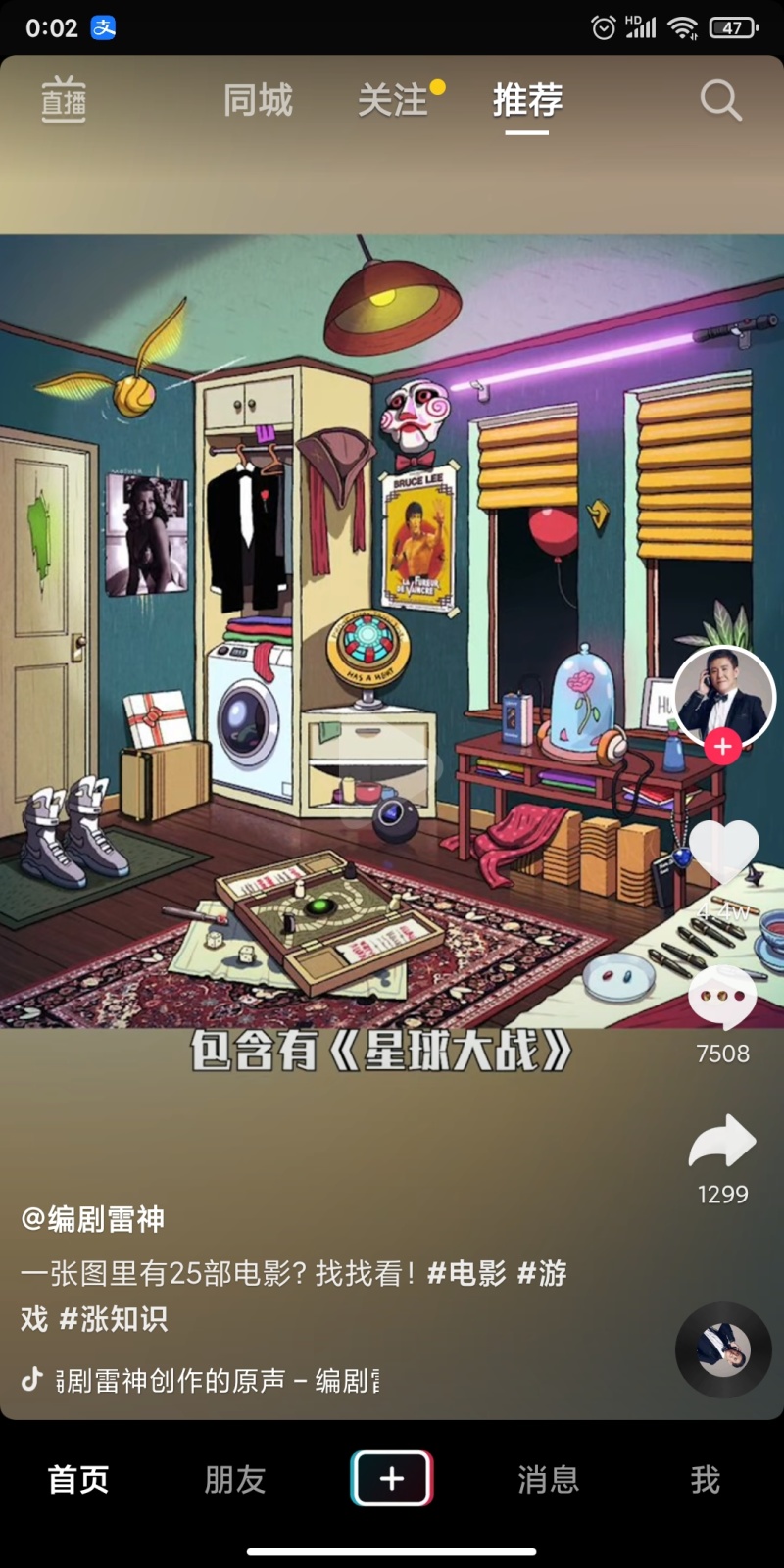784x1568 pixels.
Task: Switch to the 朋友 tab
Action: [x=235, y=1479]
